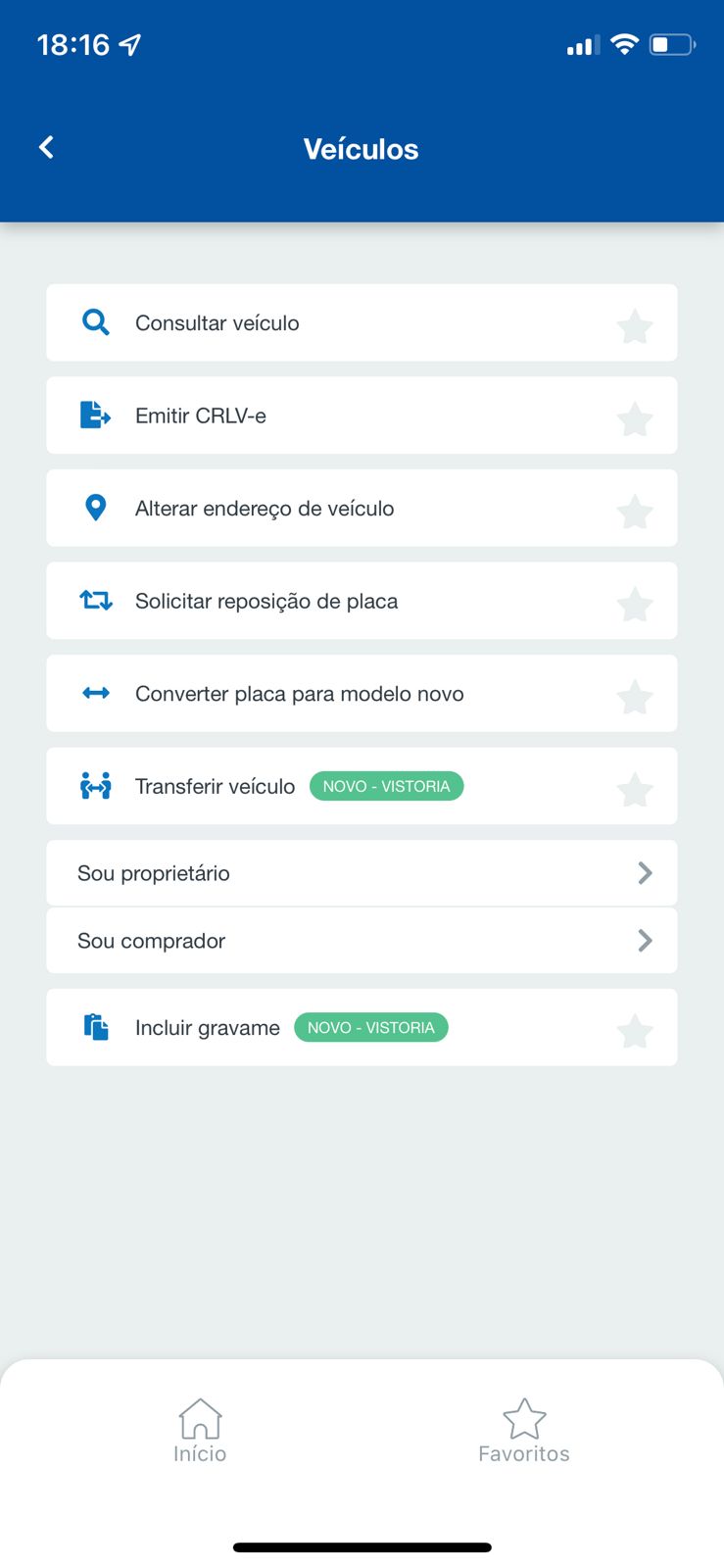The height and width of the screenshot is (1568, 724).
Task: Favorite Consultar veículo with its star
Action: click(x=635, y=326)
